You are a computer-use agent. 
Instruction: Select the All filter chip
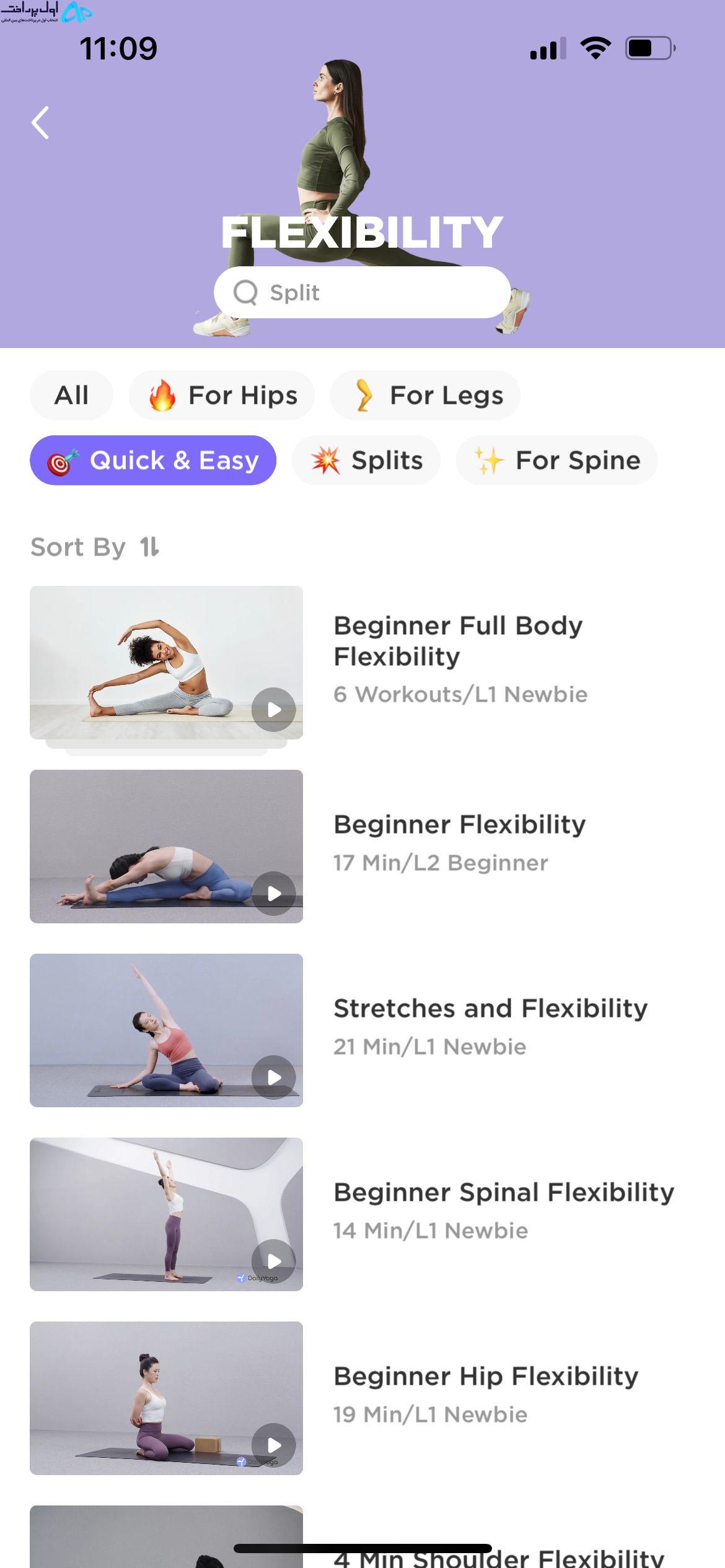pyautogui.click(x=71, y=395)
